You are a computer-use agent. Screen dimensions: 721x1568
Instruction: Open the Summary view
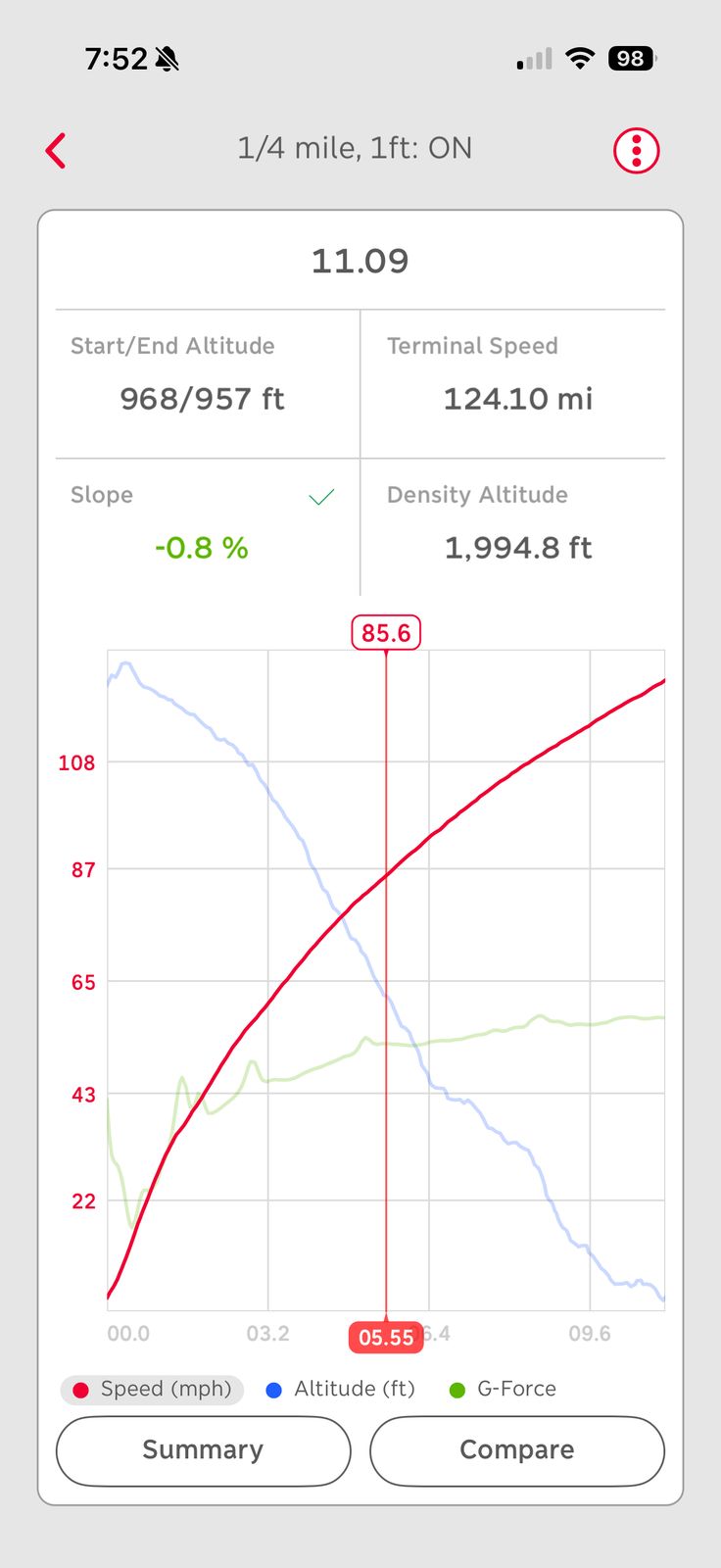(x=204, y=1450)
